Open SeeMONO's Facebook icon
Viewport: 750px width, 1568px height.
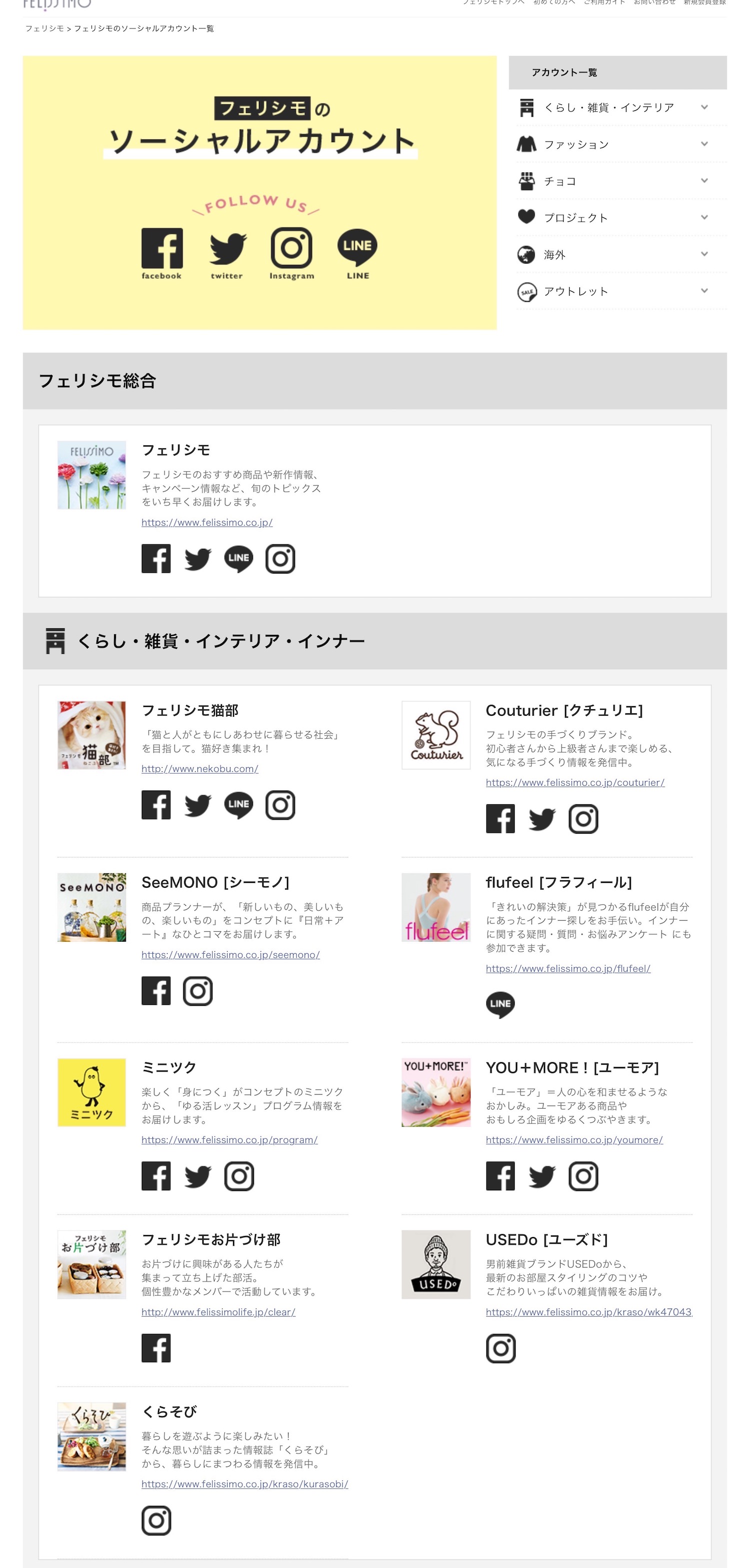click(x=156, y=991)
